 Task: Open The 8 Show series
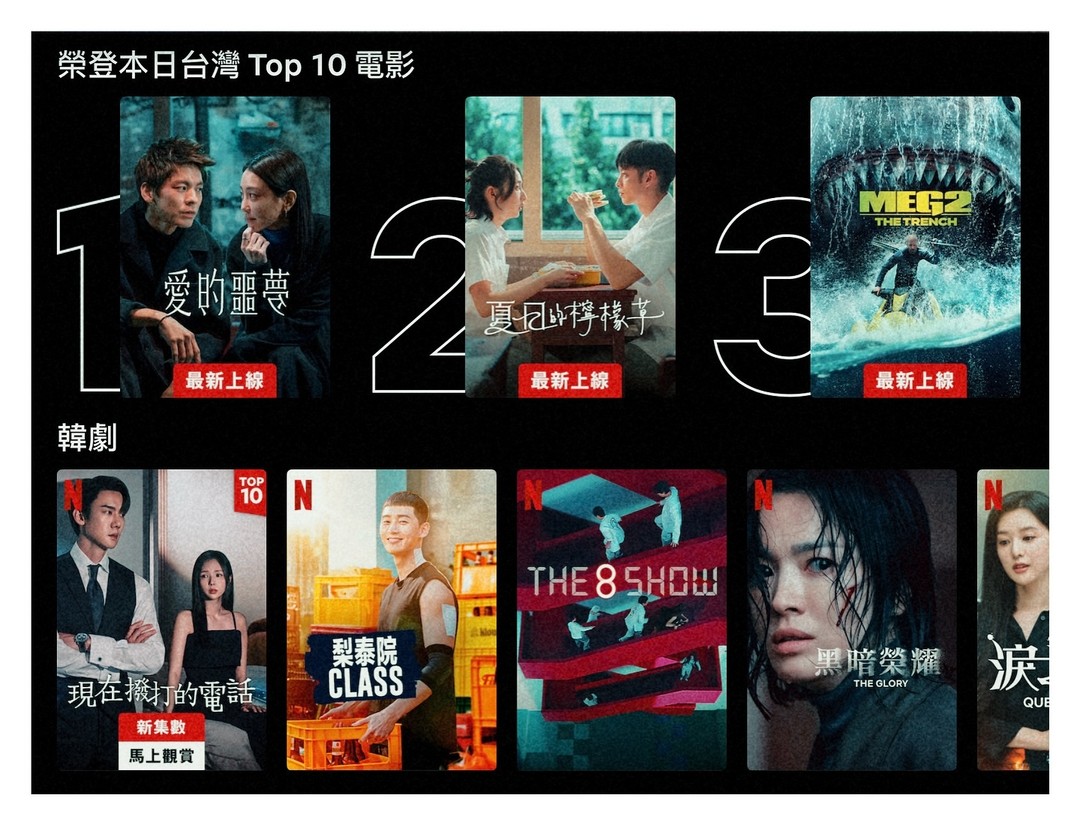coord(621,620)
